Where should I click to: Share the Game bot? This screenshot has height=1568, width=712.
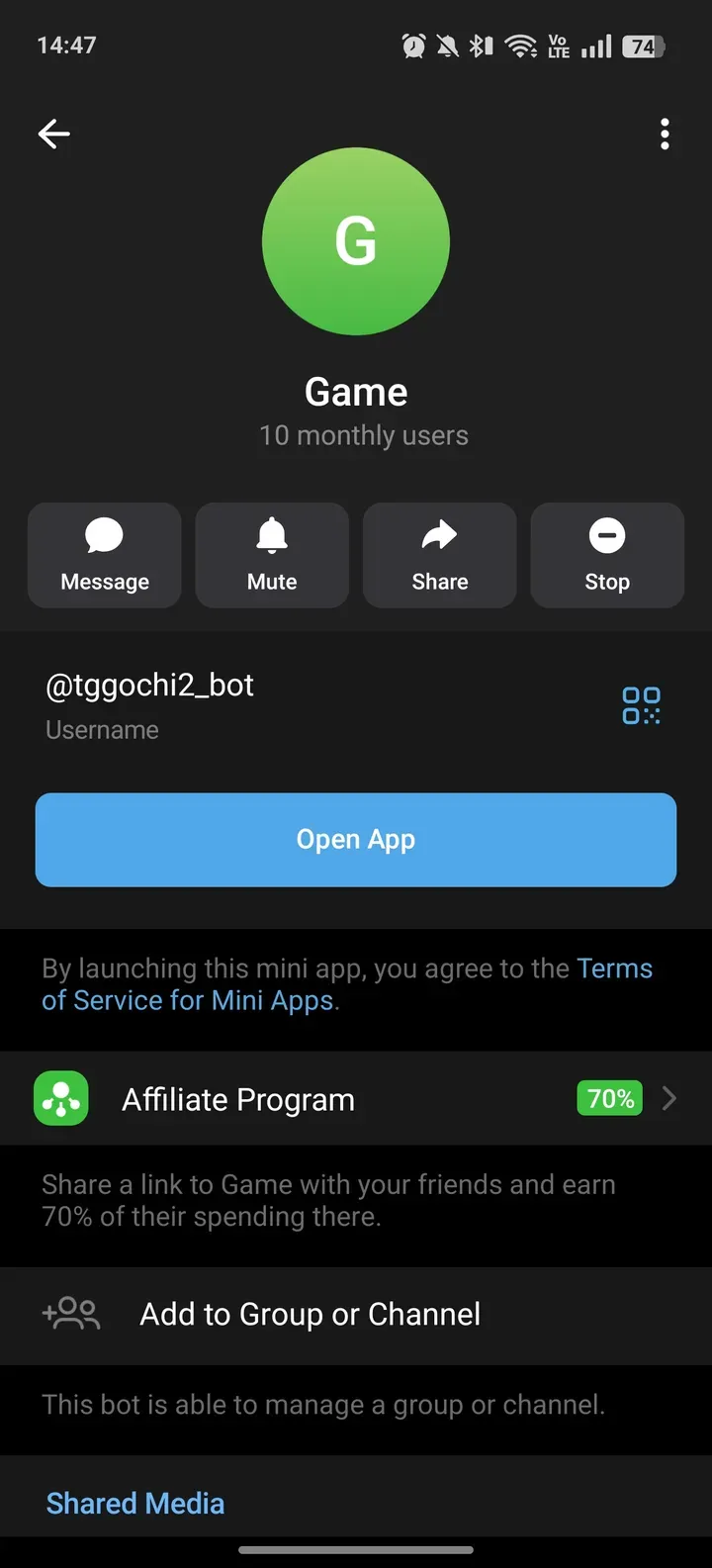439,554
